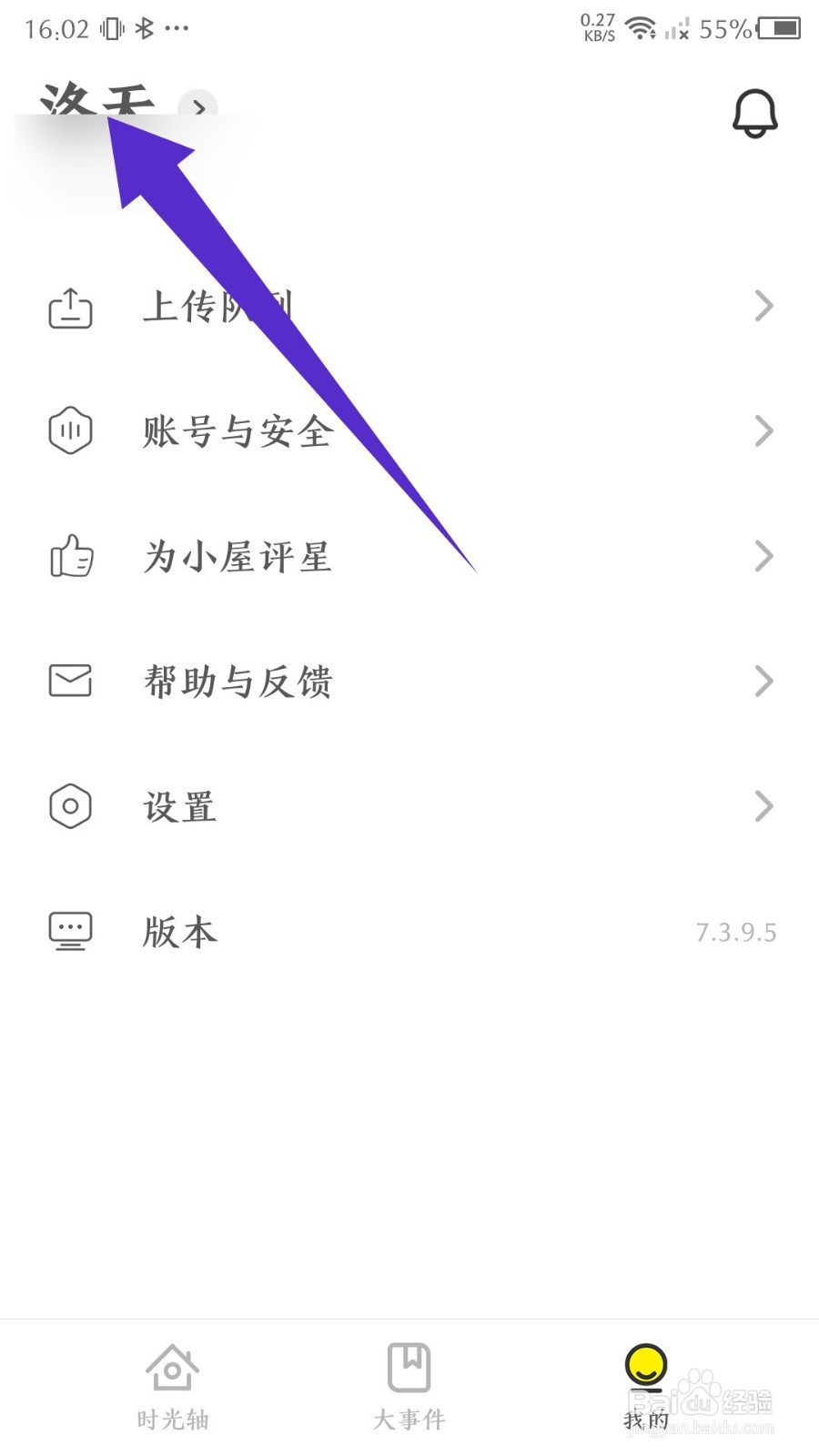Go to 设置
This screenshot has width=819, height=1456.
click(x=409, y=806)
